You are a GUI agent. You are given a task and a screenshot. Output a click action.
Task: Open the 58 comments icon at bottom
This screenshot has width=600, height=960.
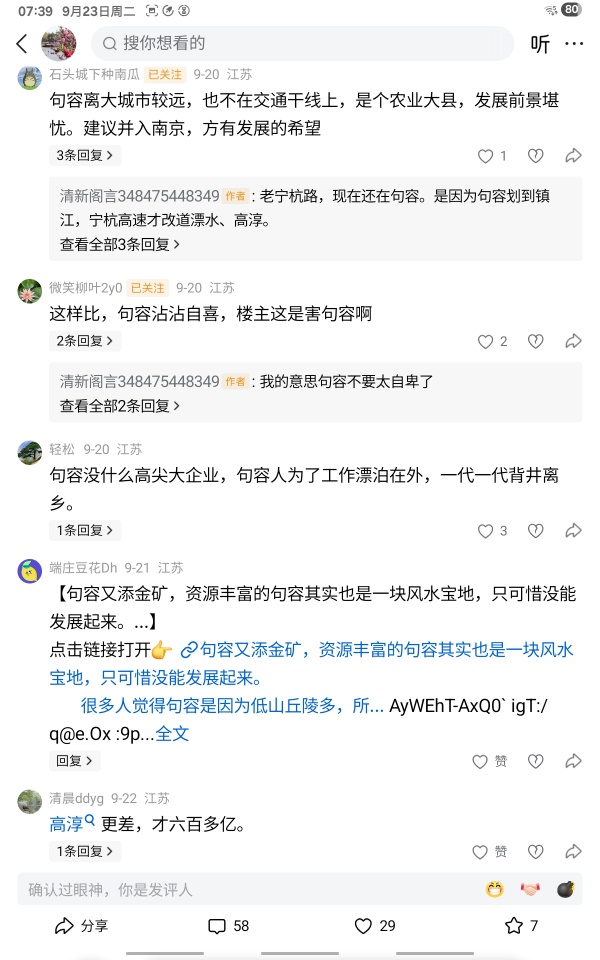(x=228, y=926)
